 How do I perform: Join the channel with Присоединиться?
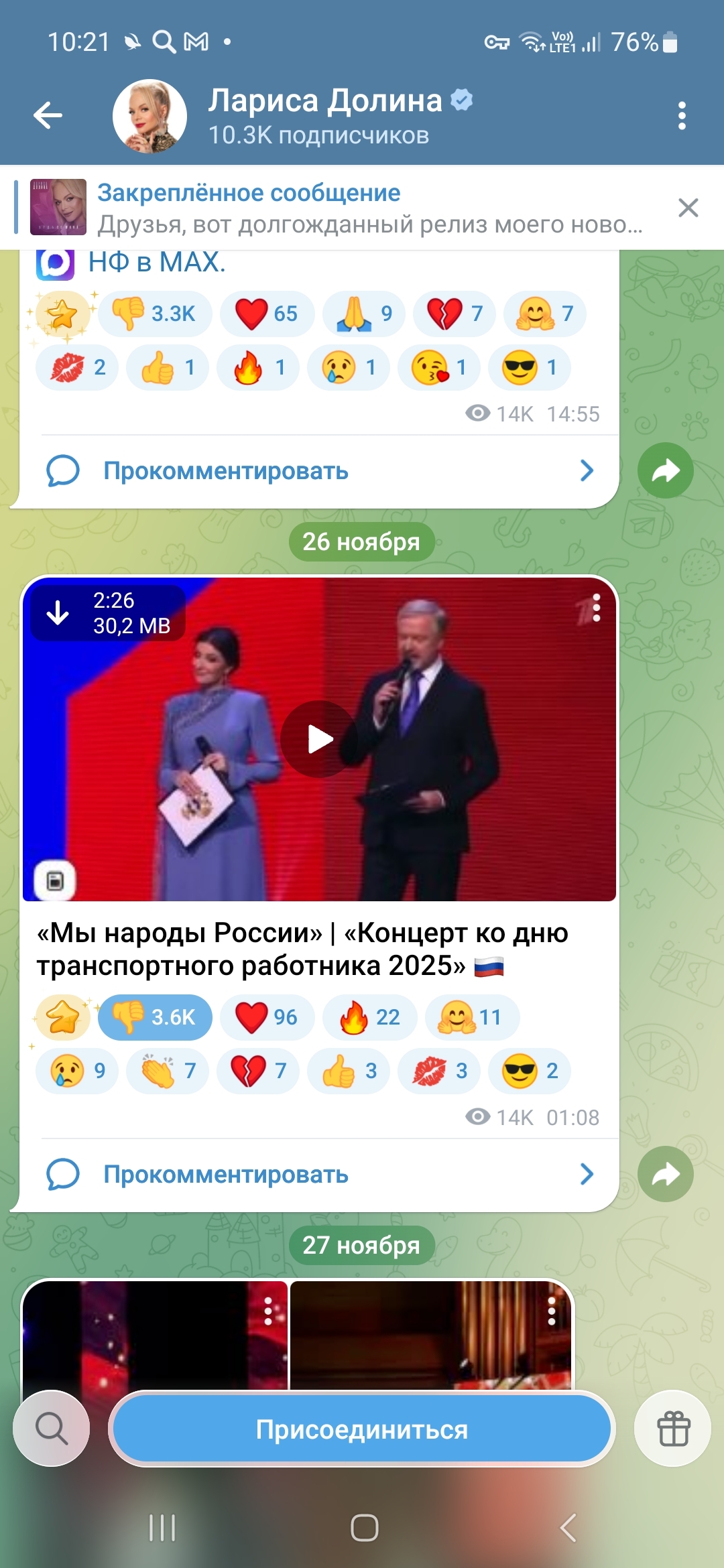point(362,1429)
